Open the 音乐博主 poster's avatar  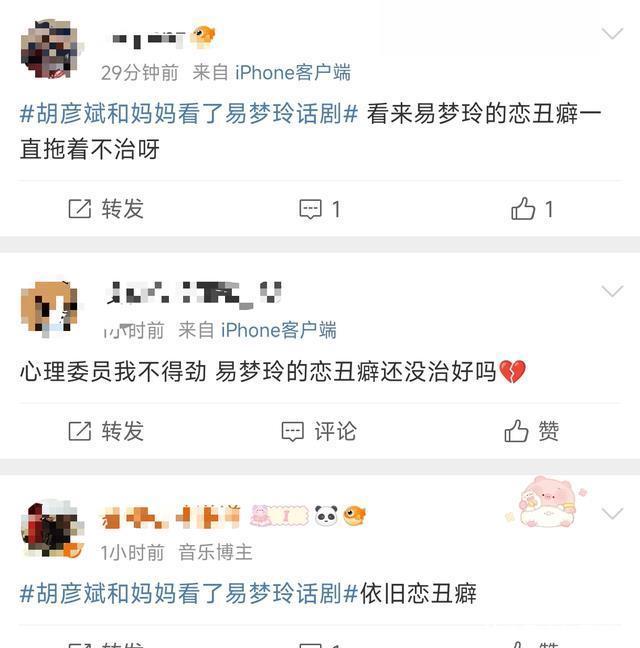(x=49, y=529)
